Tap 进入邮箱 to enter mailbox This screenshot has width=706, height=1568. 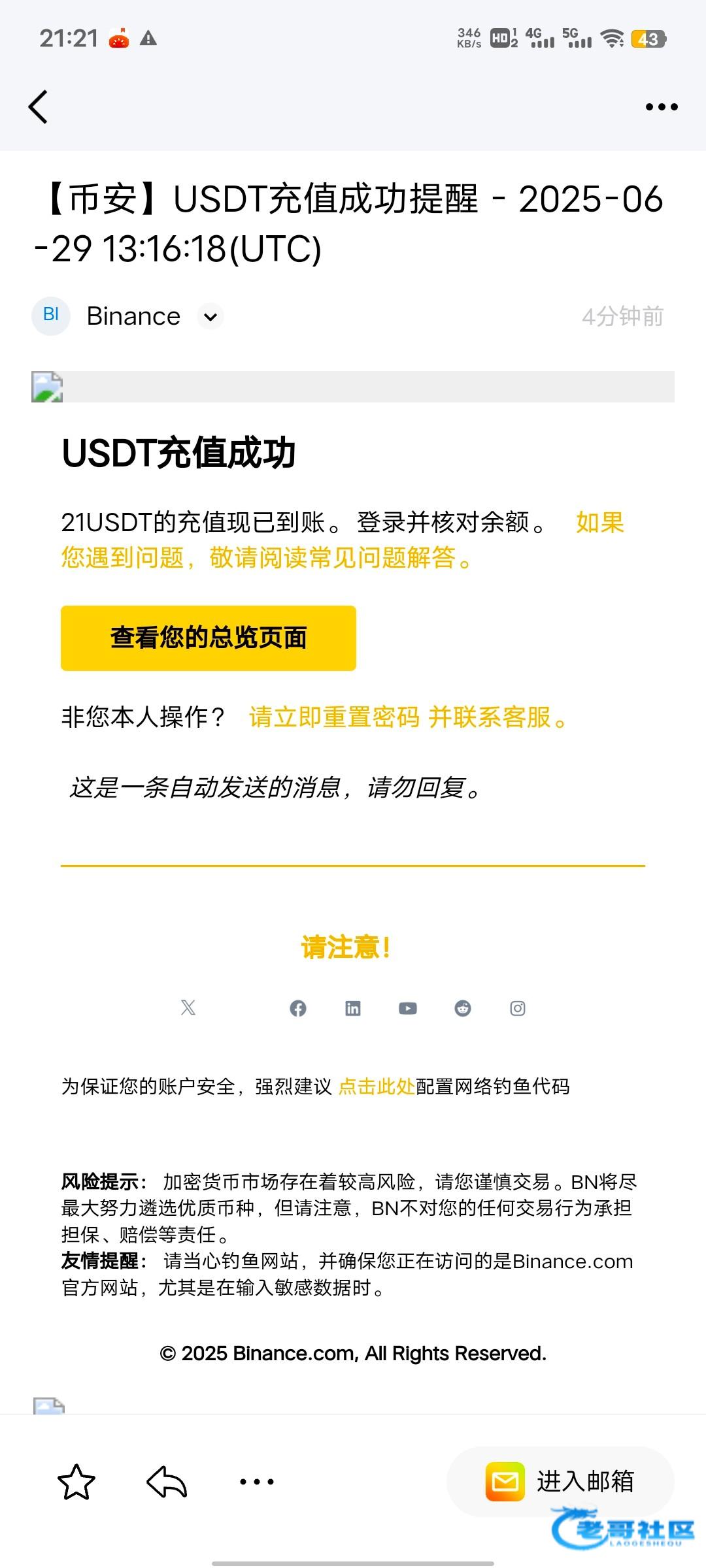tap(560, 1482)
